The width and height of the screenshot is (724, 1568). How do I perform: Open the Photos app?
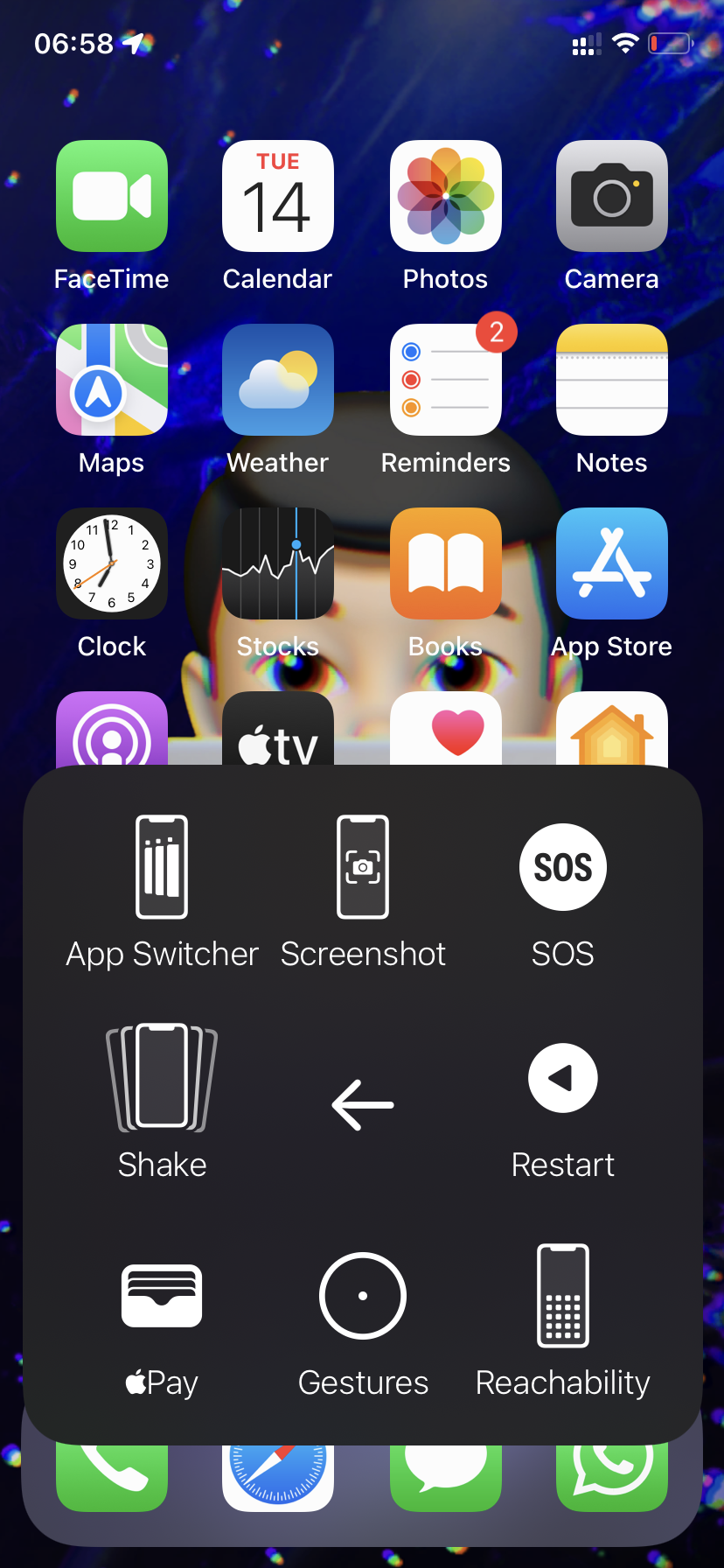point(446,196)
